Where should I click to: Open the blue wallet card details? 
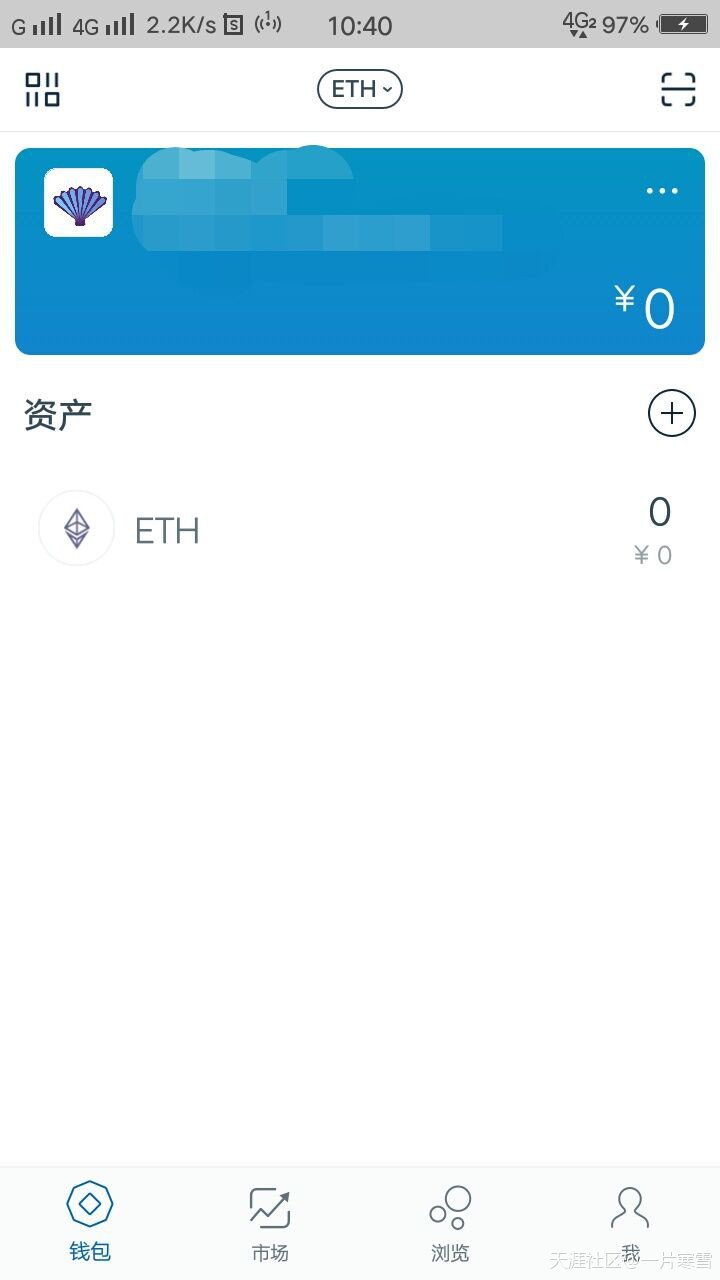[360, 251]
